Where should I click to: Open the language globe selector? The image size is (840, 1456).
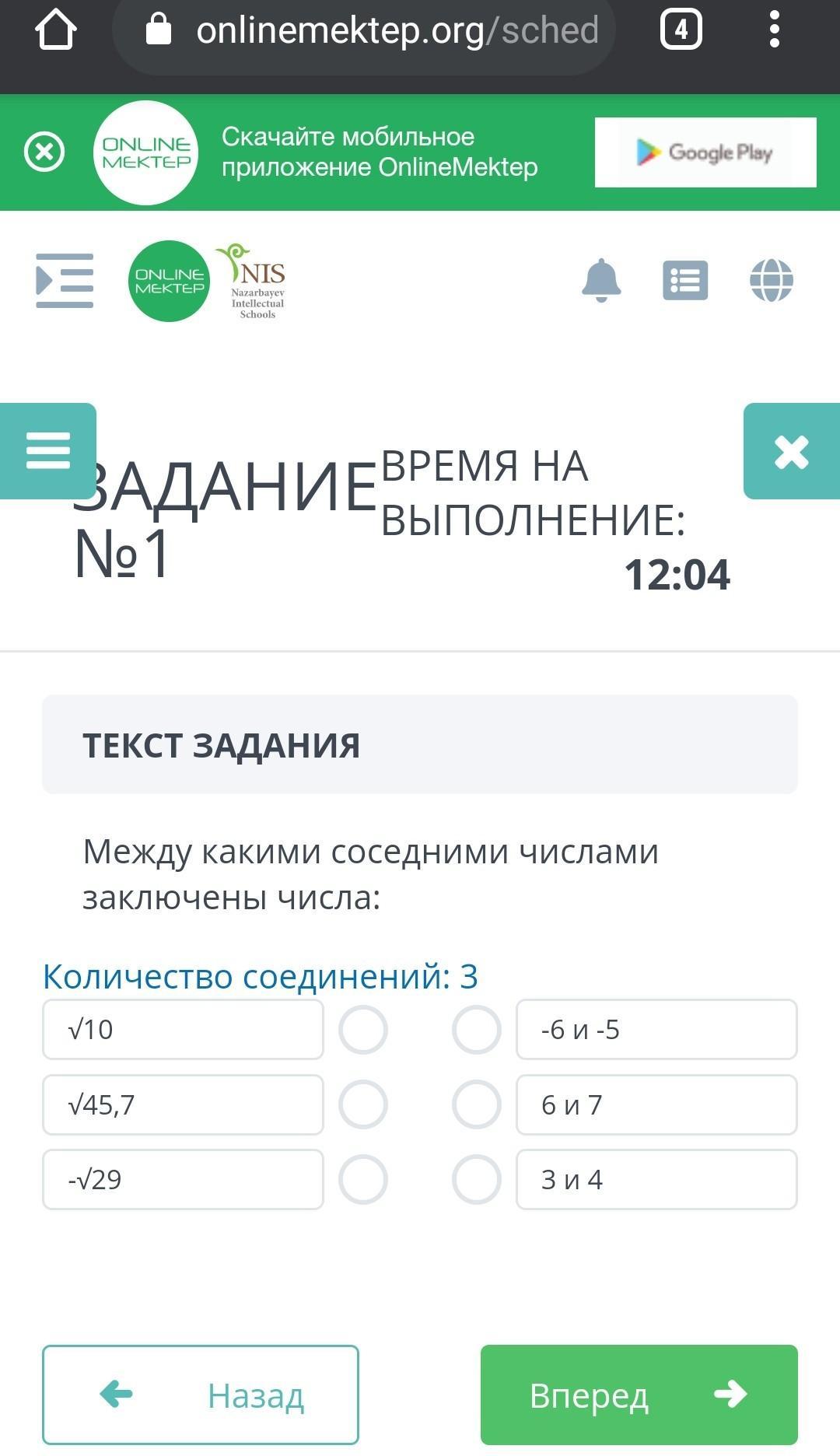click(771, 280)
